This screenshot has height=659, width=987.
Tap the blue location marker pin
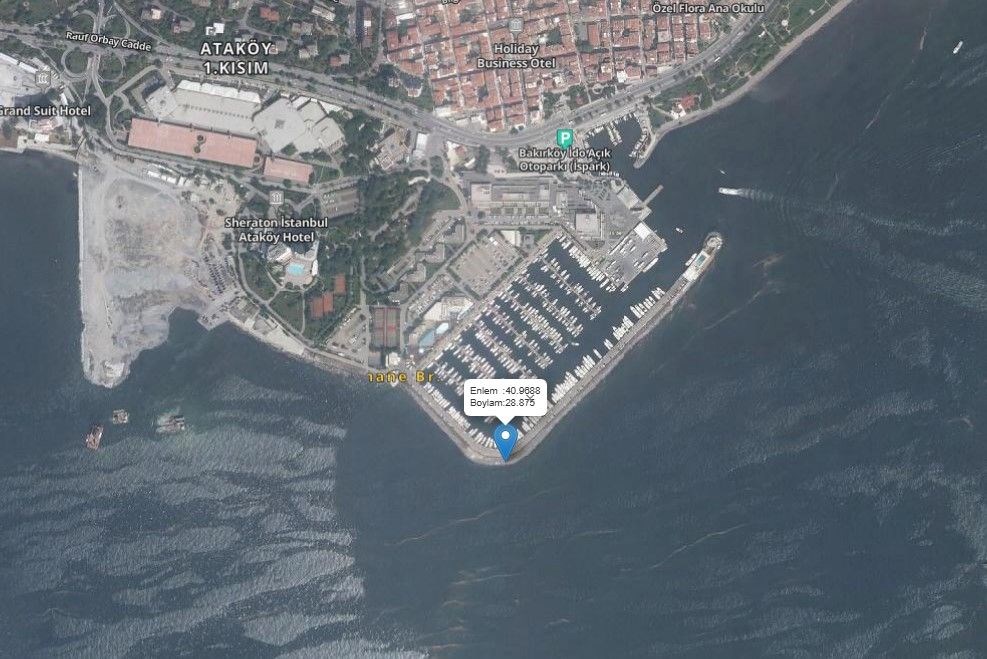click(506, 439)
